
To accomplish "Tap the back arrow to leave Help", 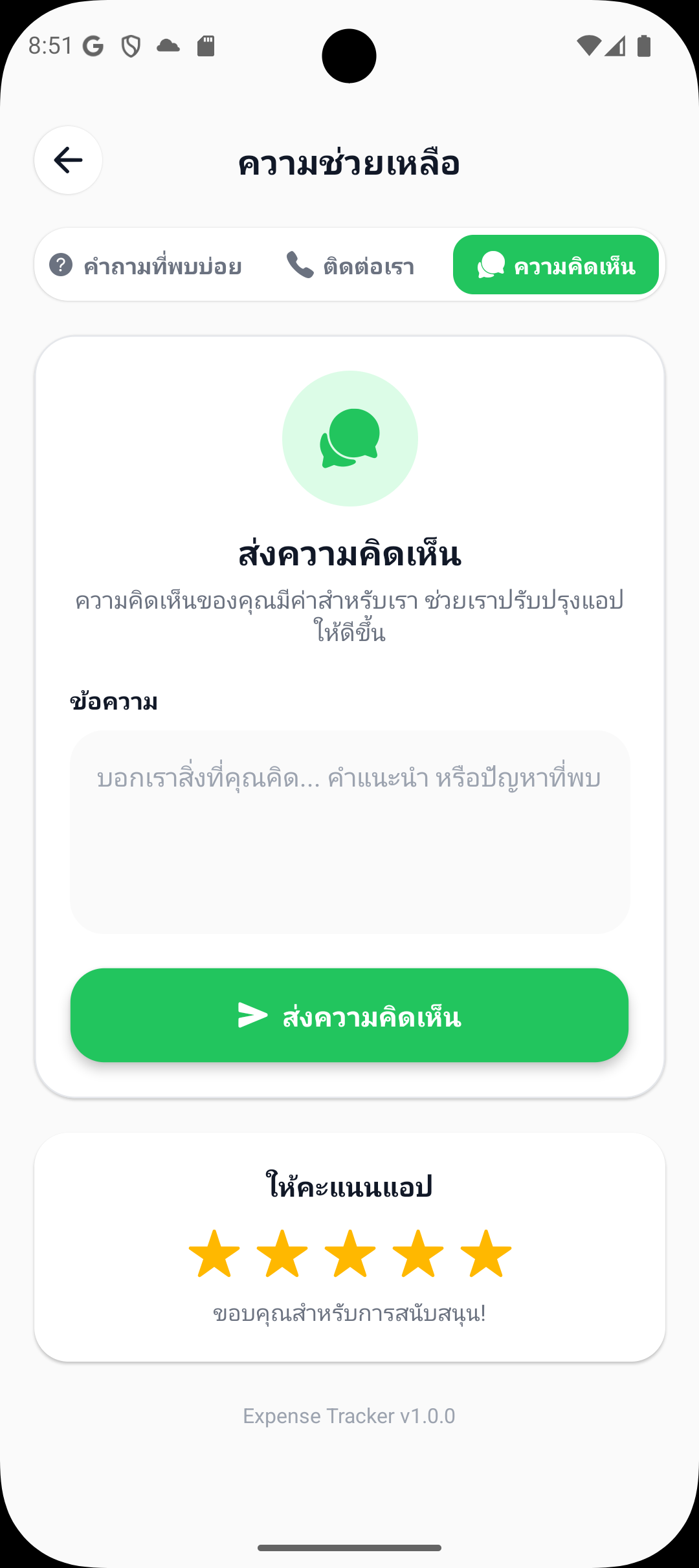I will [x=67, y=161].
